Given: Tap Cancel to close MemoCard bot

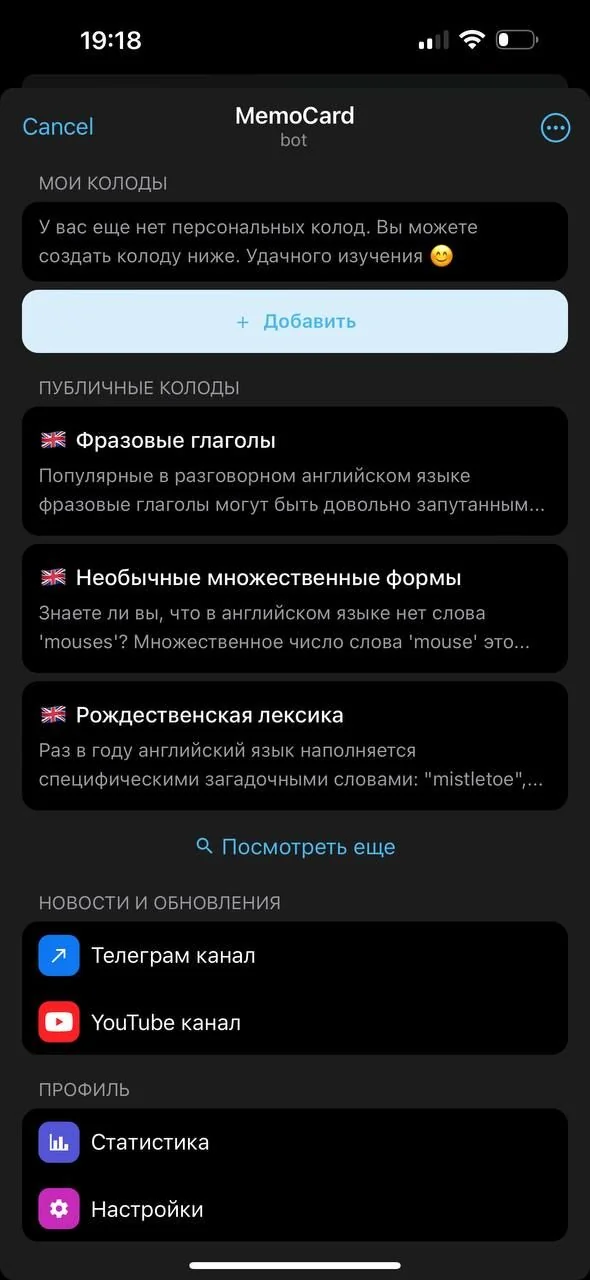Looking at the screenshot, I should point(58,127).
